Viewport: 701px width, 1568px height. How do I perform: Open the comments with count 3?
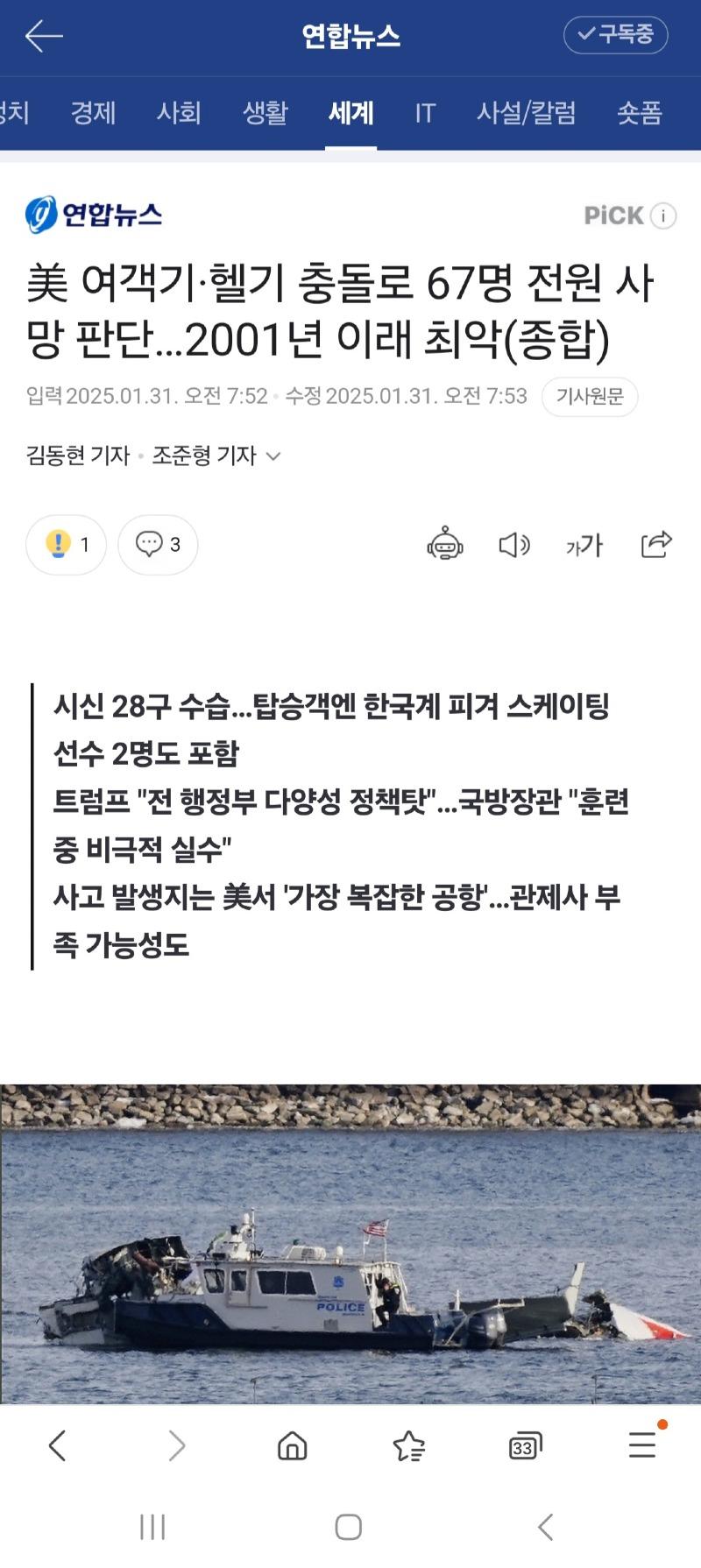click(x=158, y=545)
